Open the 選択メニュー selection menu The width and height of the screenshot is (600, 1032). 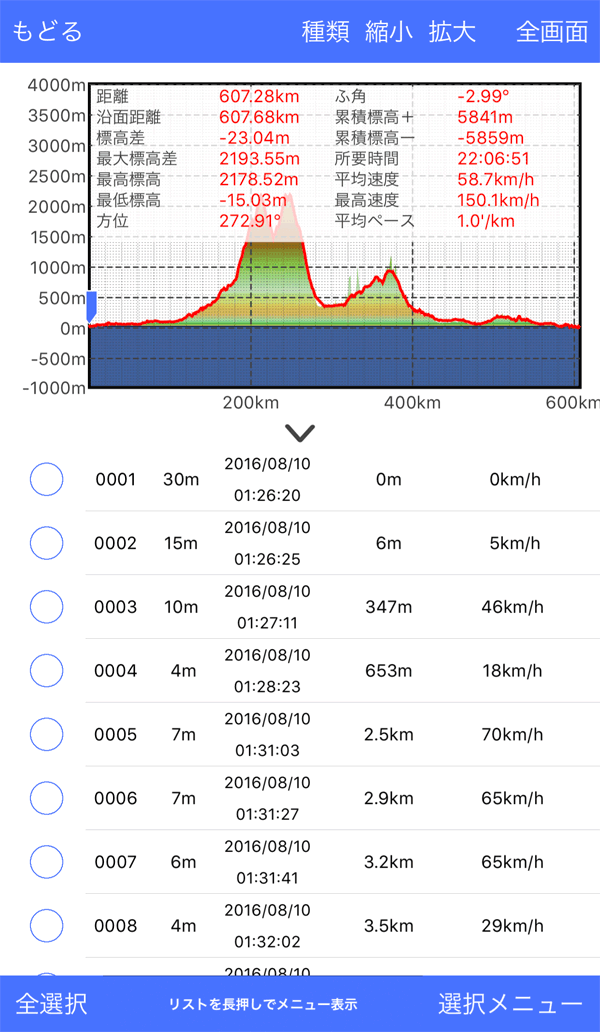click(x=510, y=1003)
